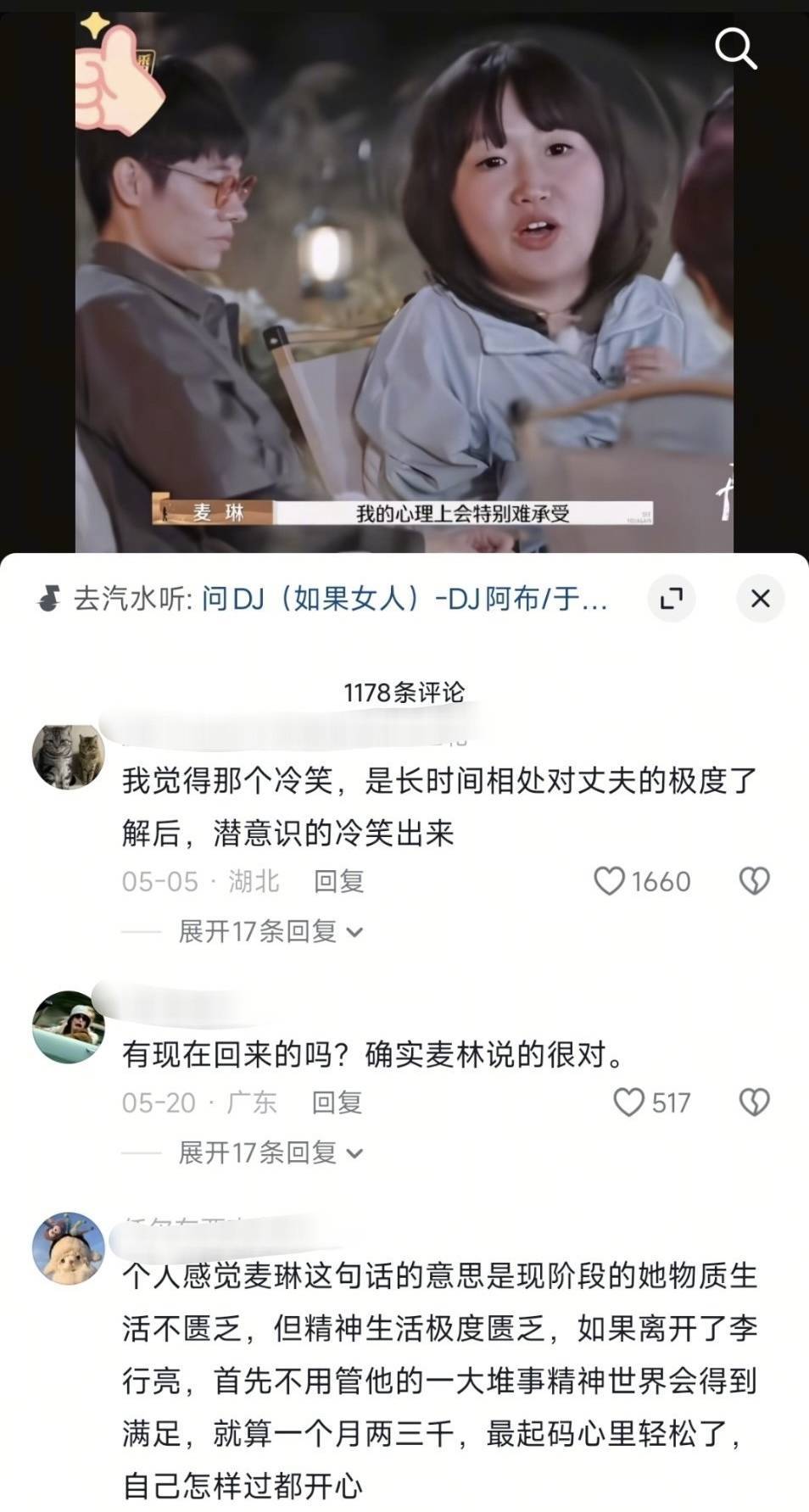Screen dimensions: 809x1512
Task: Expand 17 replies under the 广东 comment
Action: point(270,1152)
